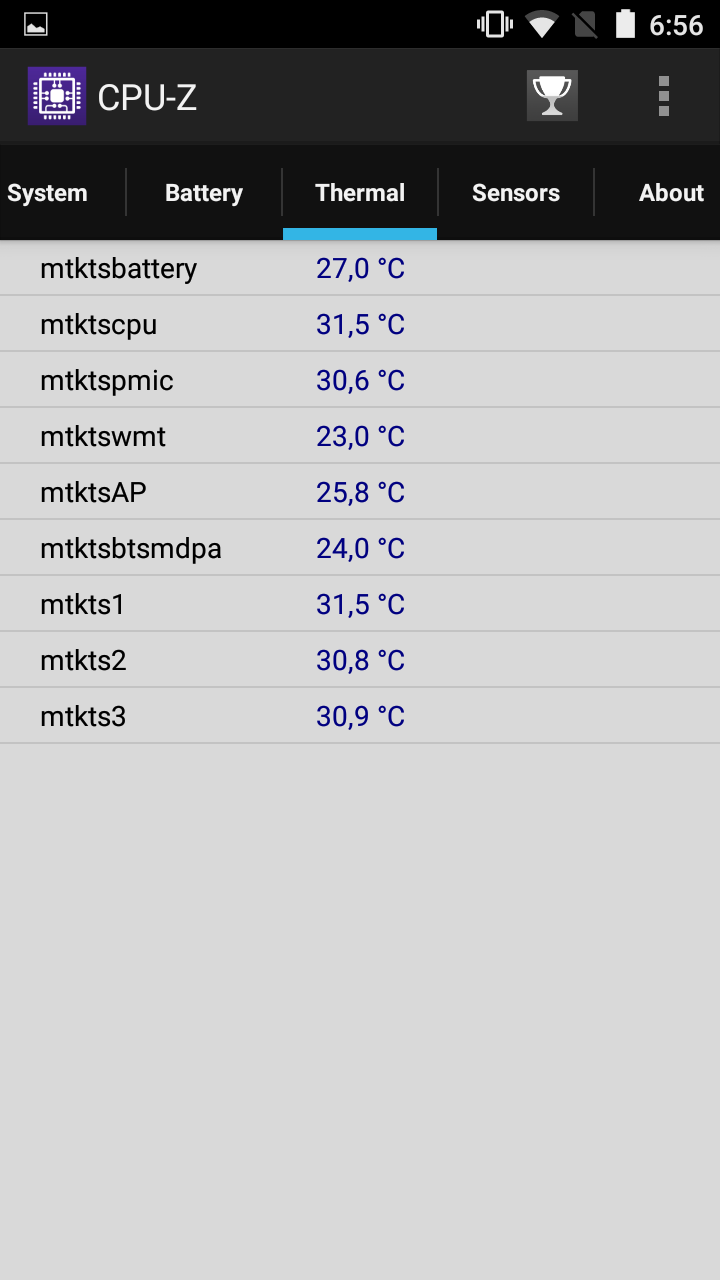Viewport: 720px width, 1280px height.
Task: Switch to the Battery tab
Action: 204,193
